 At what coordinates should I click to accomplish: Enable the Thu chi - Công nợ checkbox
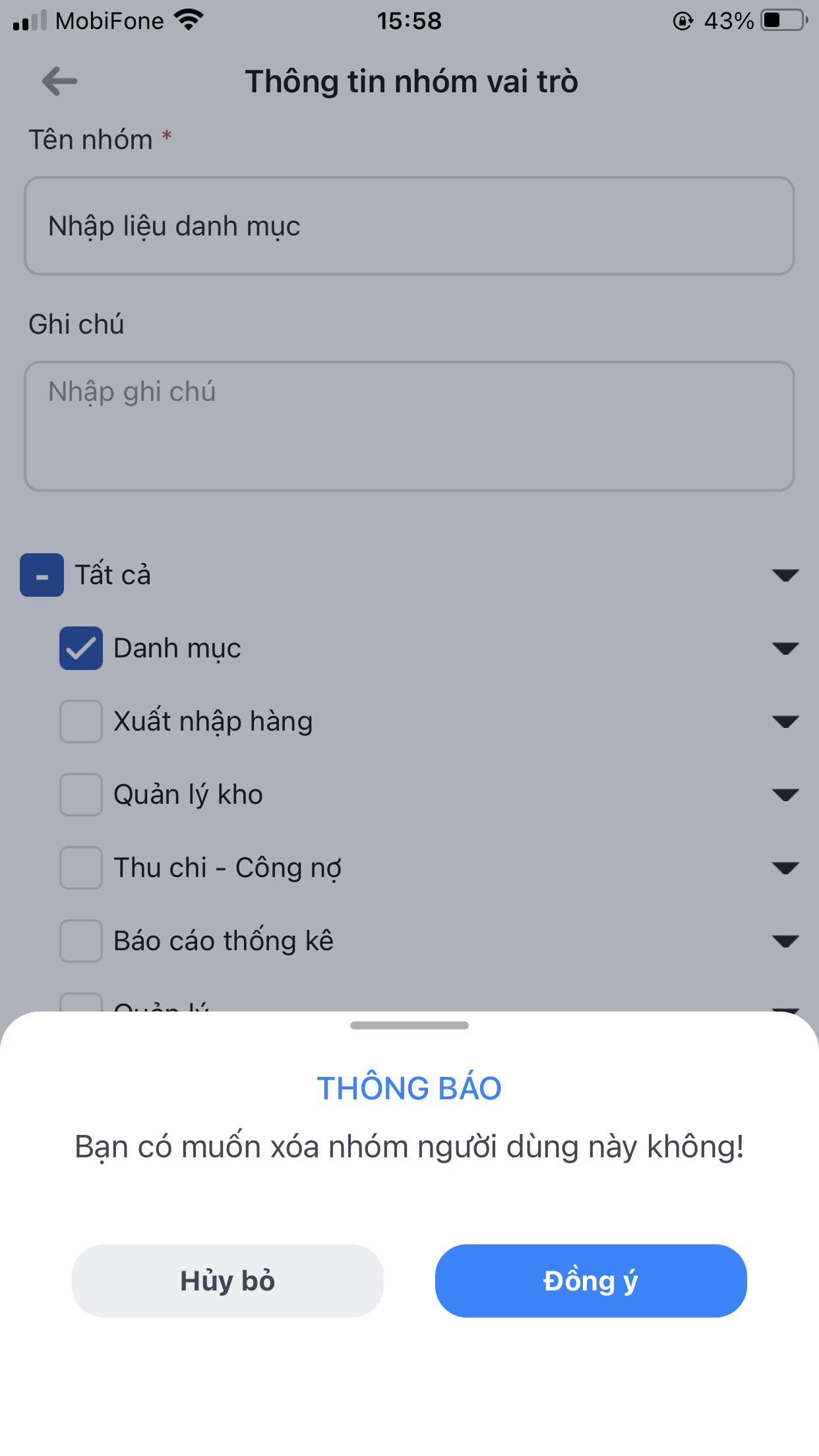point(81,868)
